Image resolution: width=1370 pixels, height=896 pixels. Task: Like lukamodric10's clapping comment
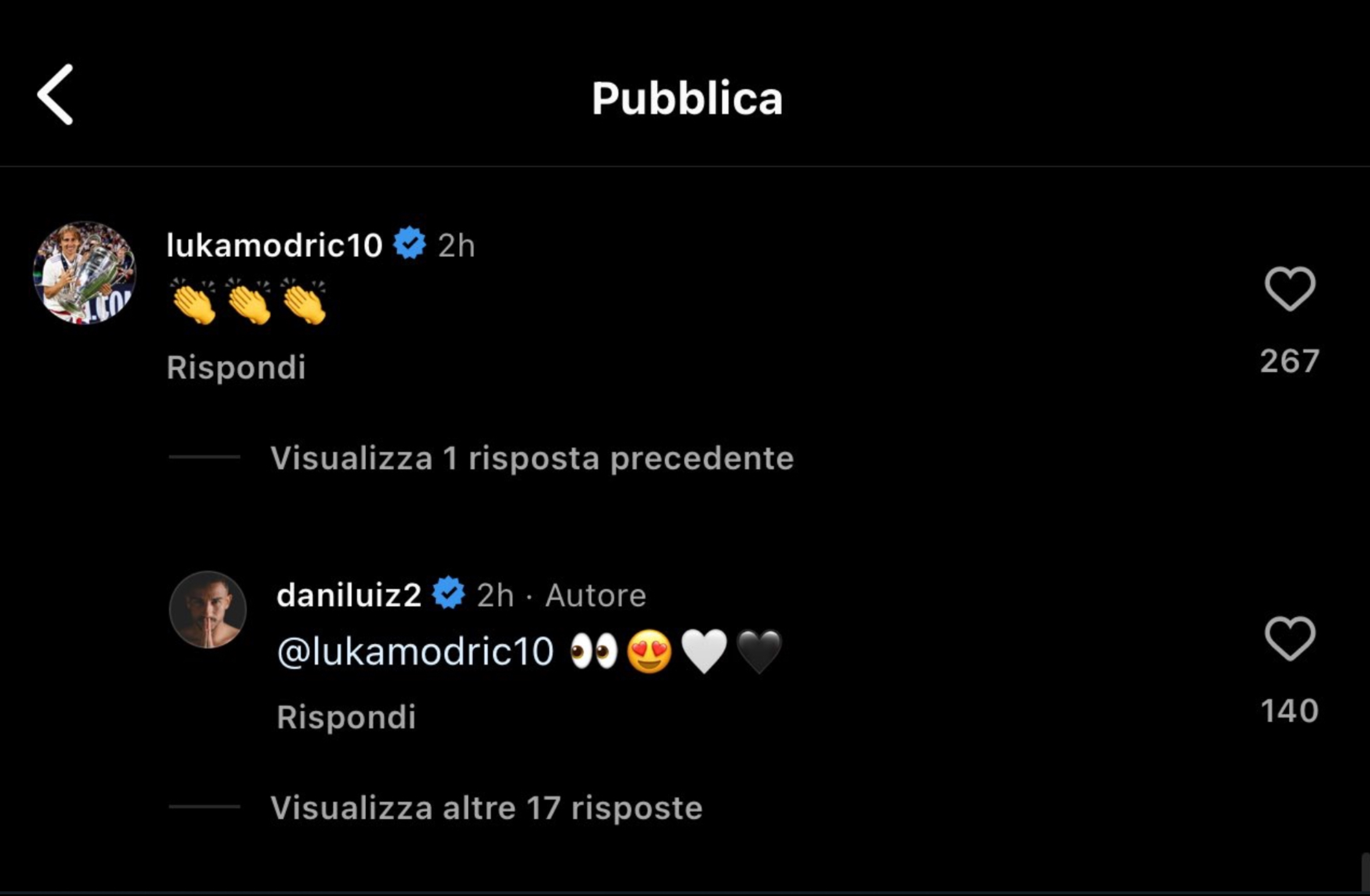click(x=1289, y=288)
